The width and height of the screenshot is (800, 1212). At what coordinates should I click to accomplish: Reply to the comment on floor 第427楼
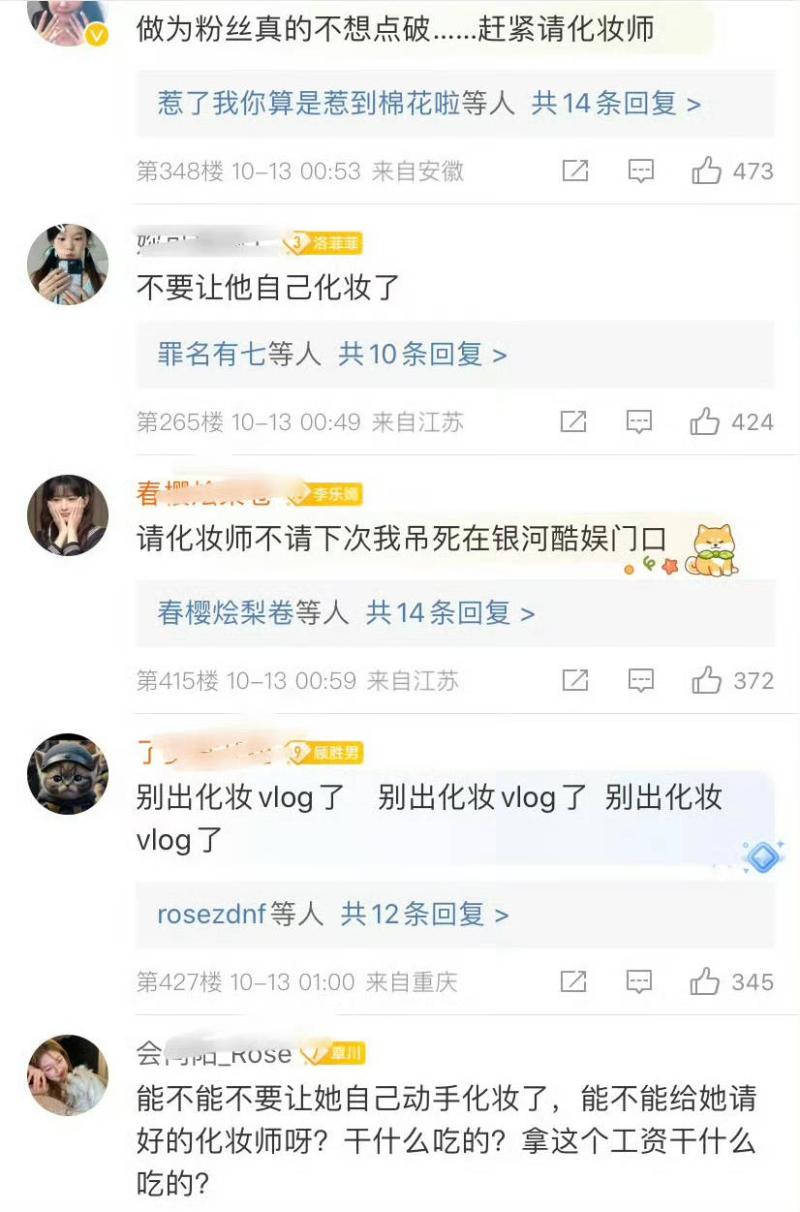pos(639,982)
